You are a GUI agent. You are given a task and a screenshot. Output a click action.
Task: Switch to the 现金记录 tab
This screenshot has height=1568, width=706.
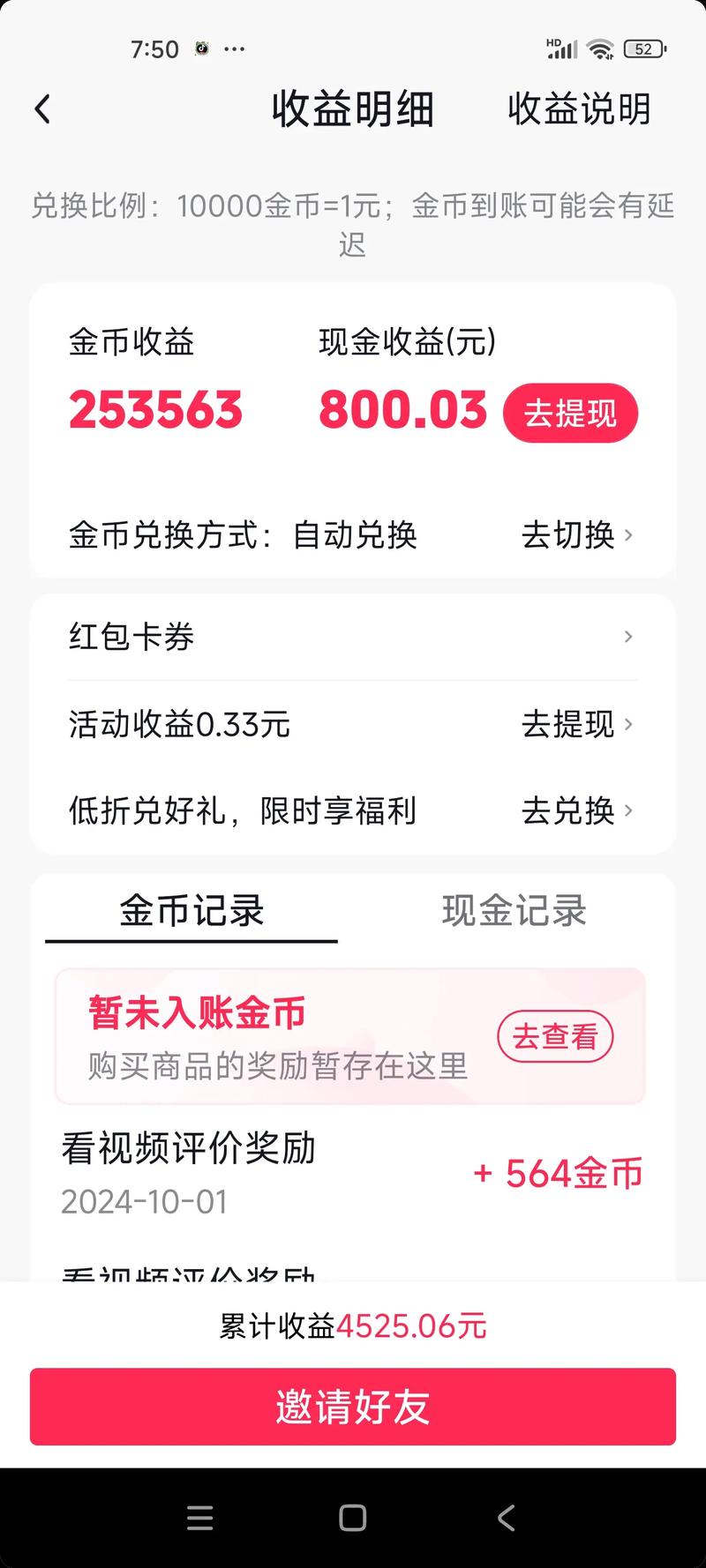(515, 911)
